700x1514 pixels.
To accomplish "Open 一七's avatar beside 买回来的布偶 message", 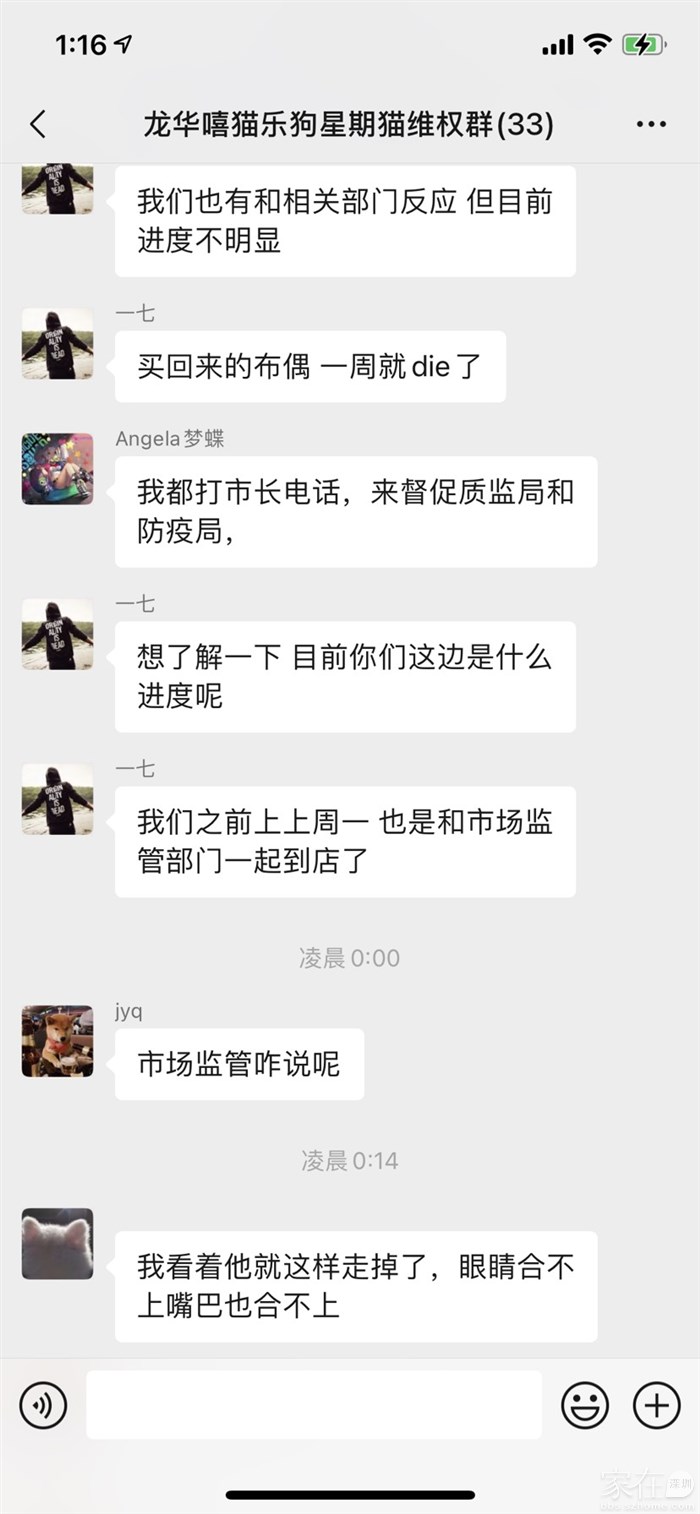I will [x=58, y=344].
